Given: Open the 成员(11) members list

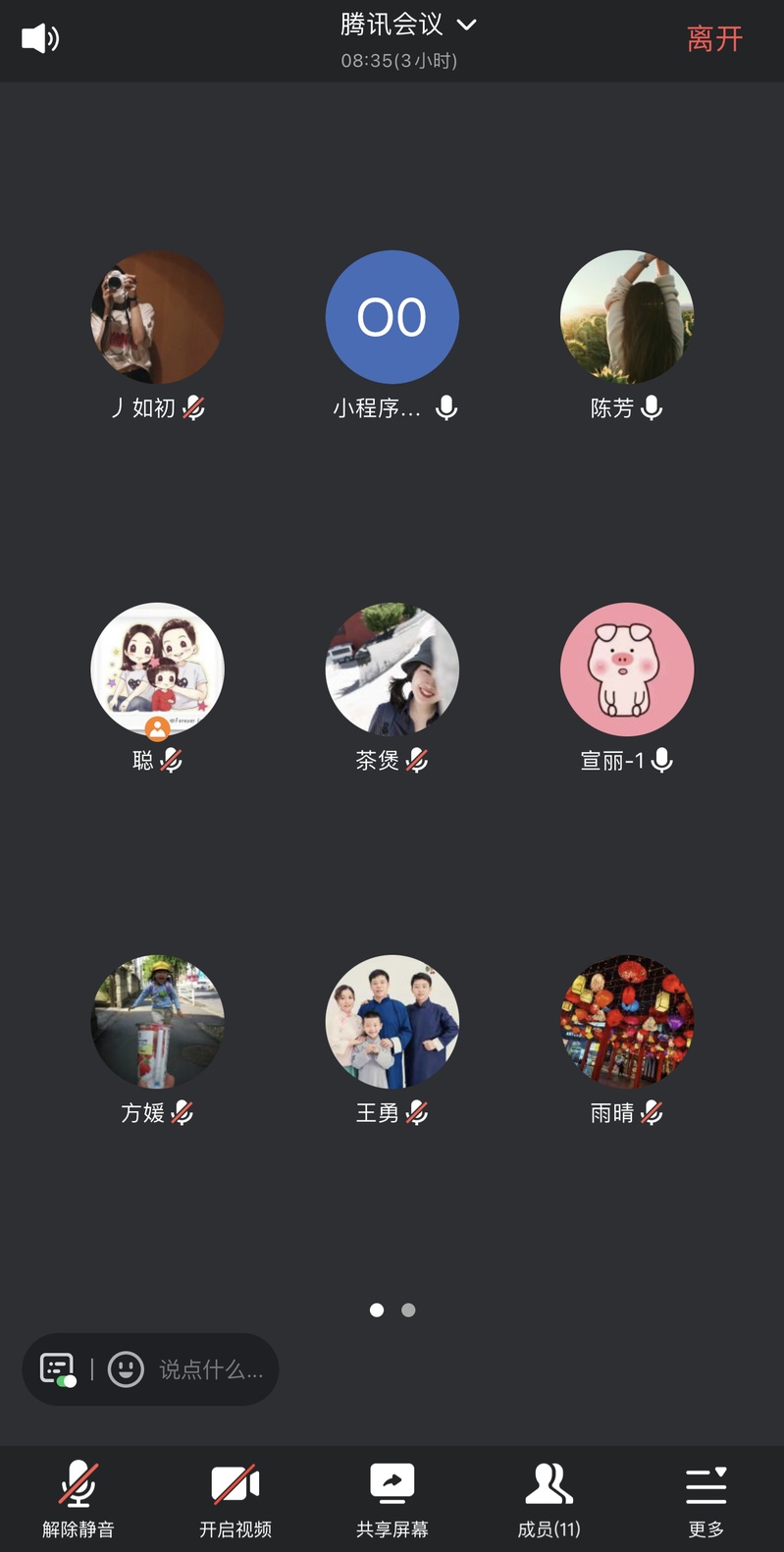Looking at the screenshot, I should pyautogui.click(x=549, y=1498).
